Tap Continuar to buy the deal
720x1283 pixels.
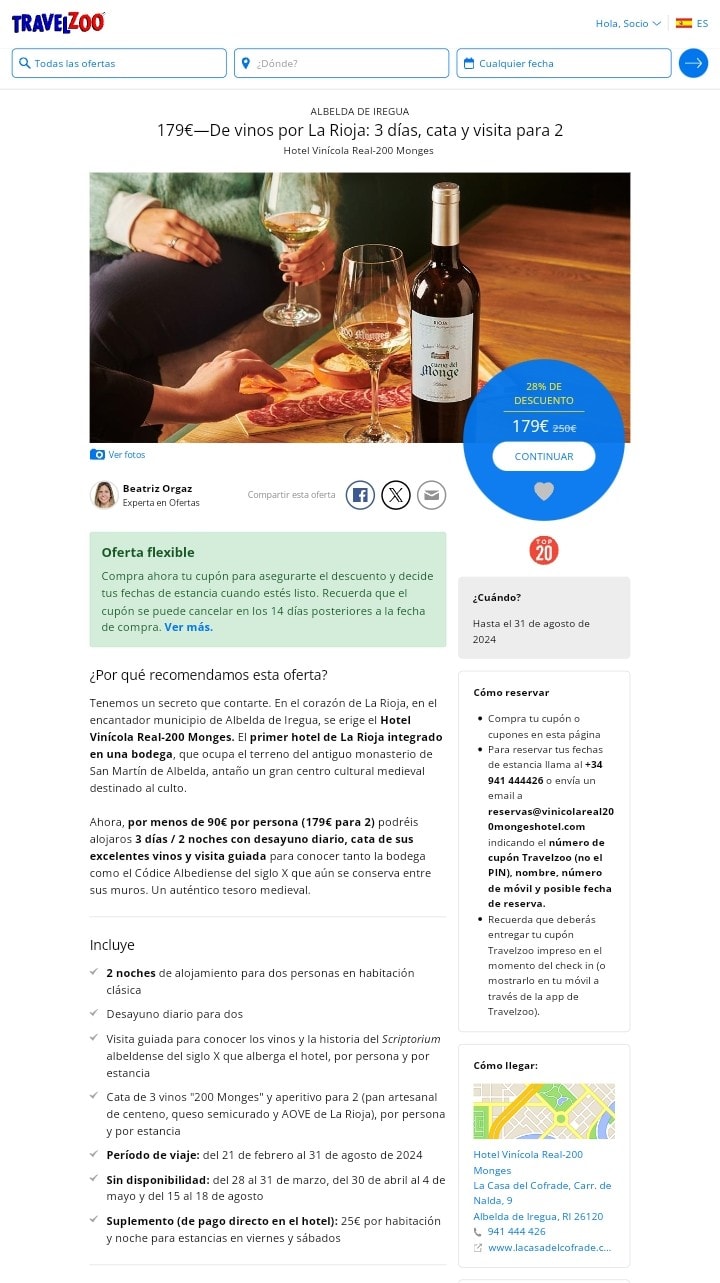pyautogui.click(x=543, y=456)
